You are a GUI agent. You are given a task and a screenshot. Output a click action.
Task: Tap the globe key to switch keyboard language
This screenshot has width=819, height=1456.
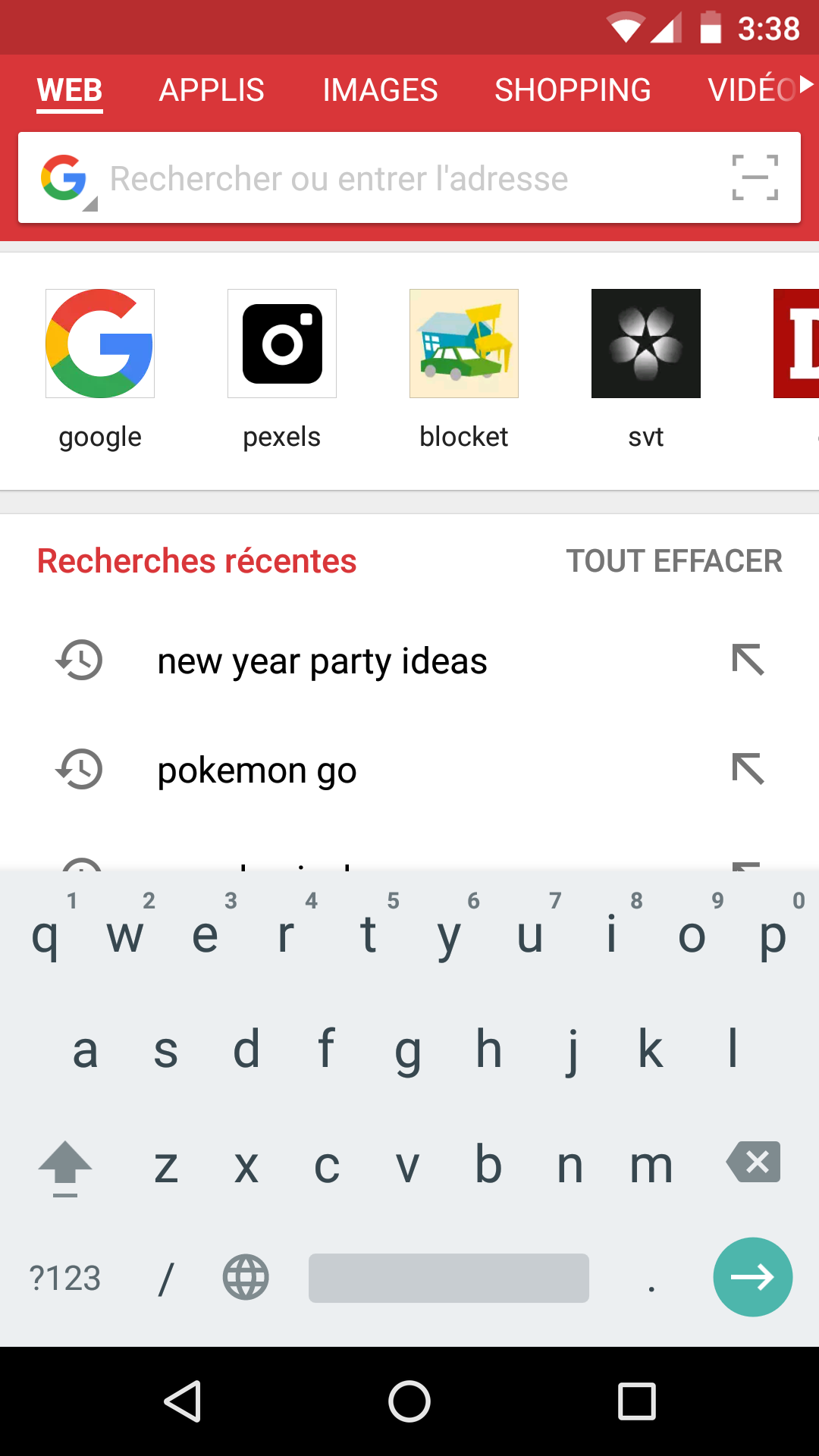[244, 1278]
